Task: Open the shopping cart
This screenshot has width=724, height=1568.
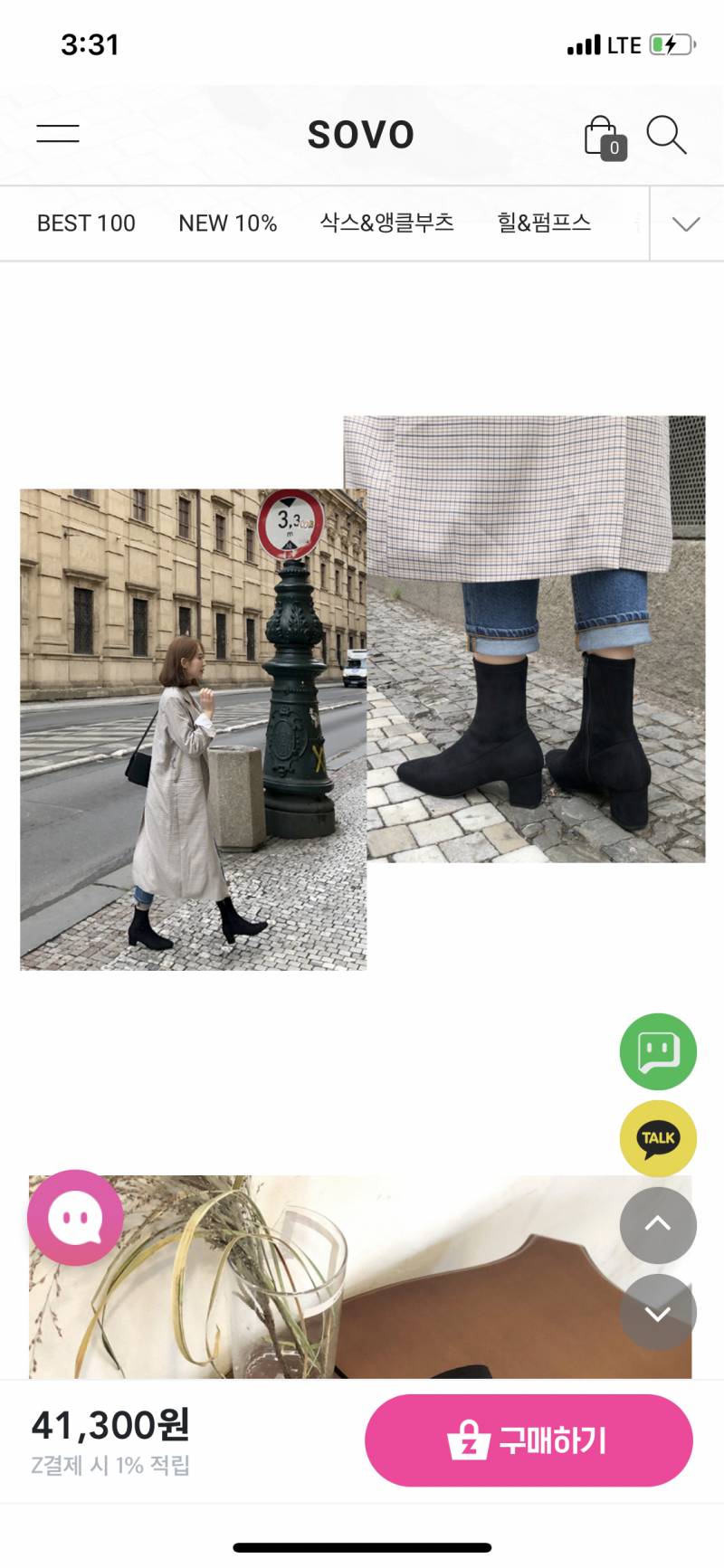Action: (603, 137)
